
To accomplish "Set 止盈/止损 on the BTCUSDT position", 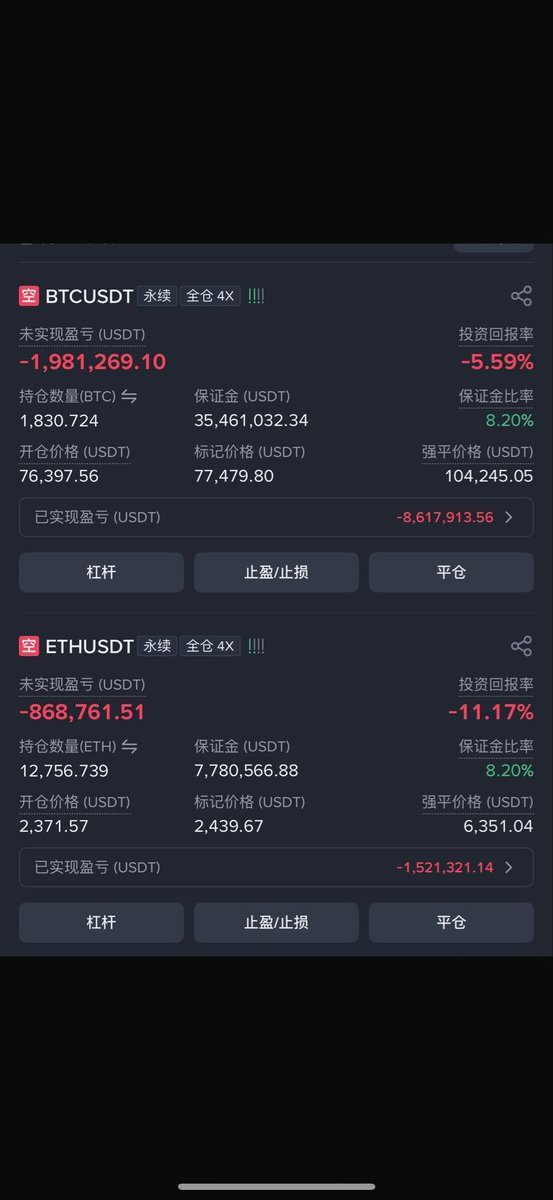I will tap(276, 572).
